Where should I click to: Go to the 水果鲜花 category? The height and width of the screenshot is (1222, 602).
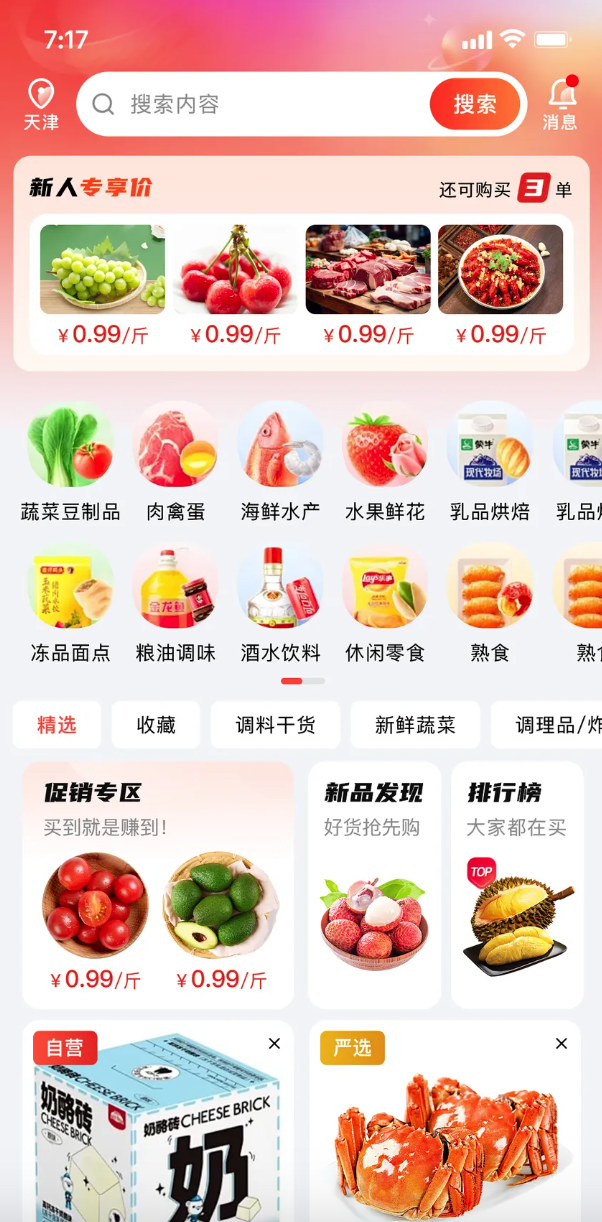point(385,462)
